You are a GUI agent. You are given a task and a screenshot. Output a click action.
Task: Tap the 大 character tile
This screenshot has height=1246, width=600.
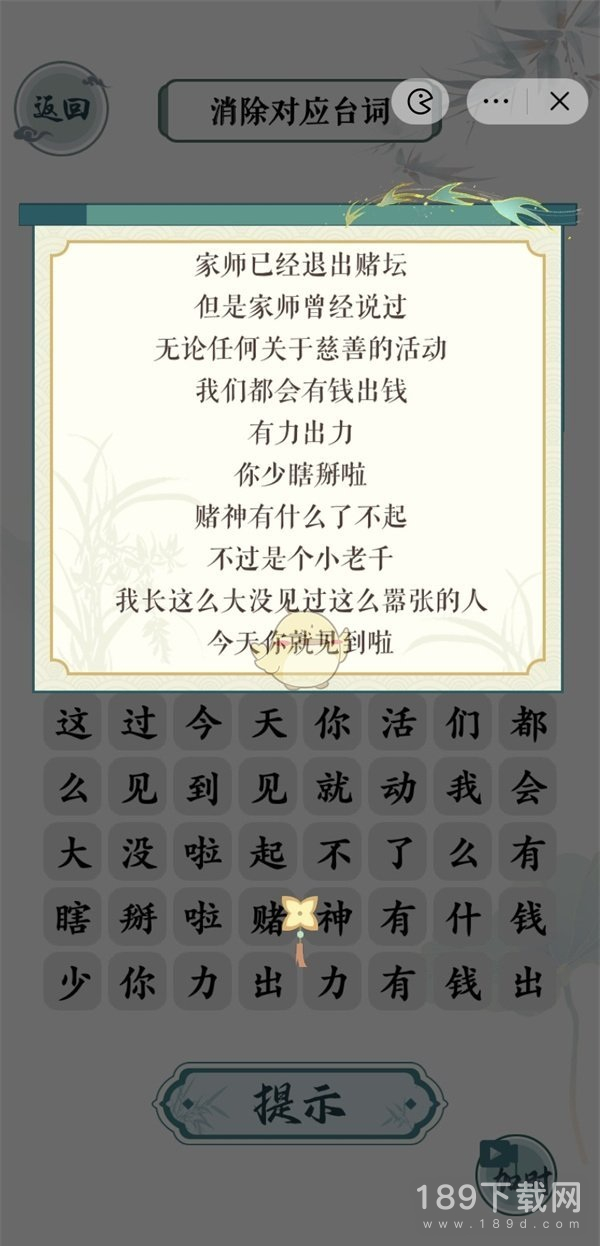click(73, 854)
